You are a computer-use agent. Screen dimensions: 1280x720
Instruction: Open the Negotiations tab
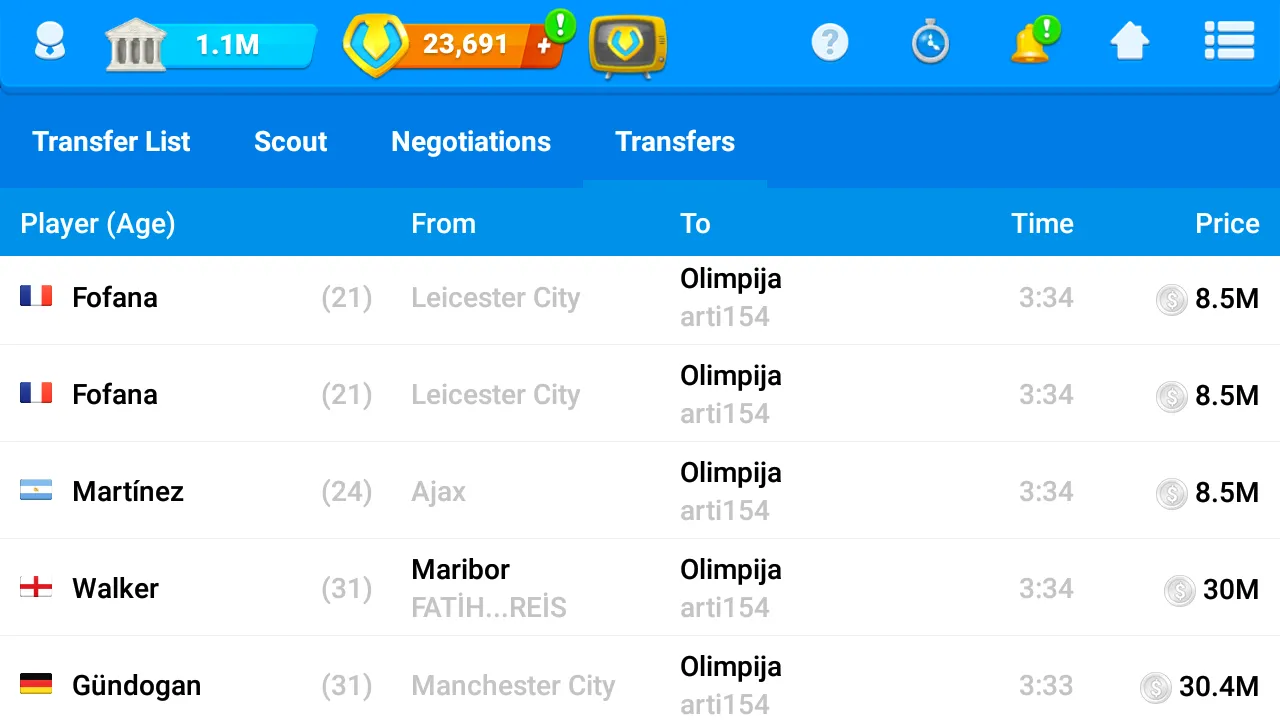[471, 142]
